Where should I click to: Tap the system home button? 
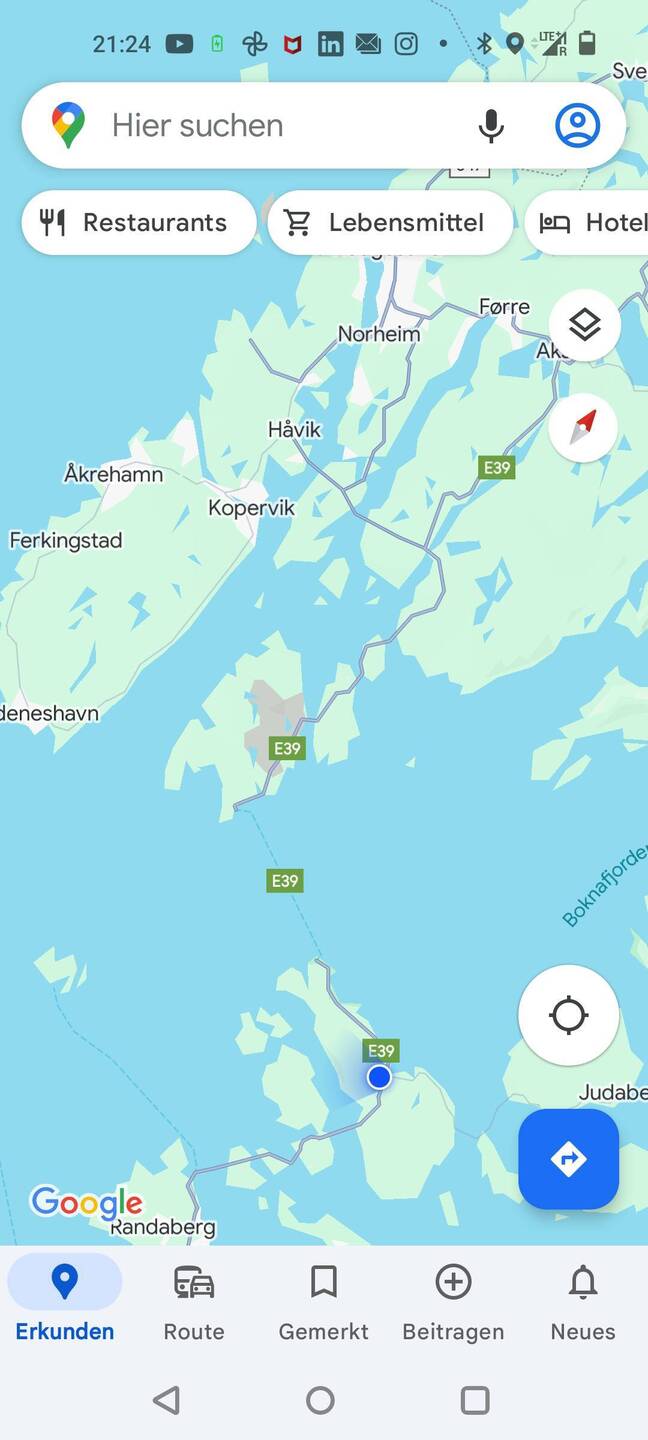click(320, 1400)
